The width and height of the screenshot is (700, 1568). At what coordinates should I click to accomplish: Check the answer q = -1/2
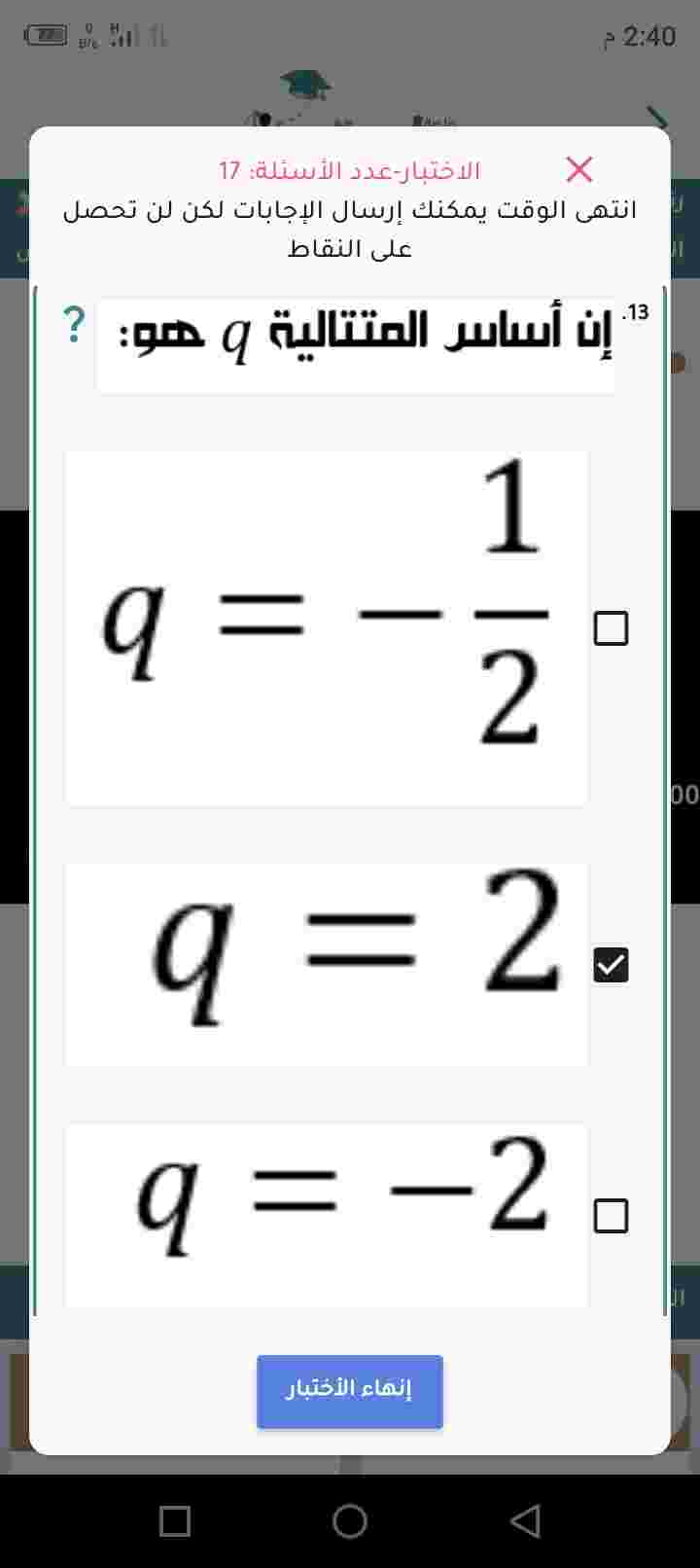pyautogui.click(x=611, y=628)
